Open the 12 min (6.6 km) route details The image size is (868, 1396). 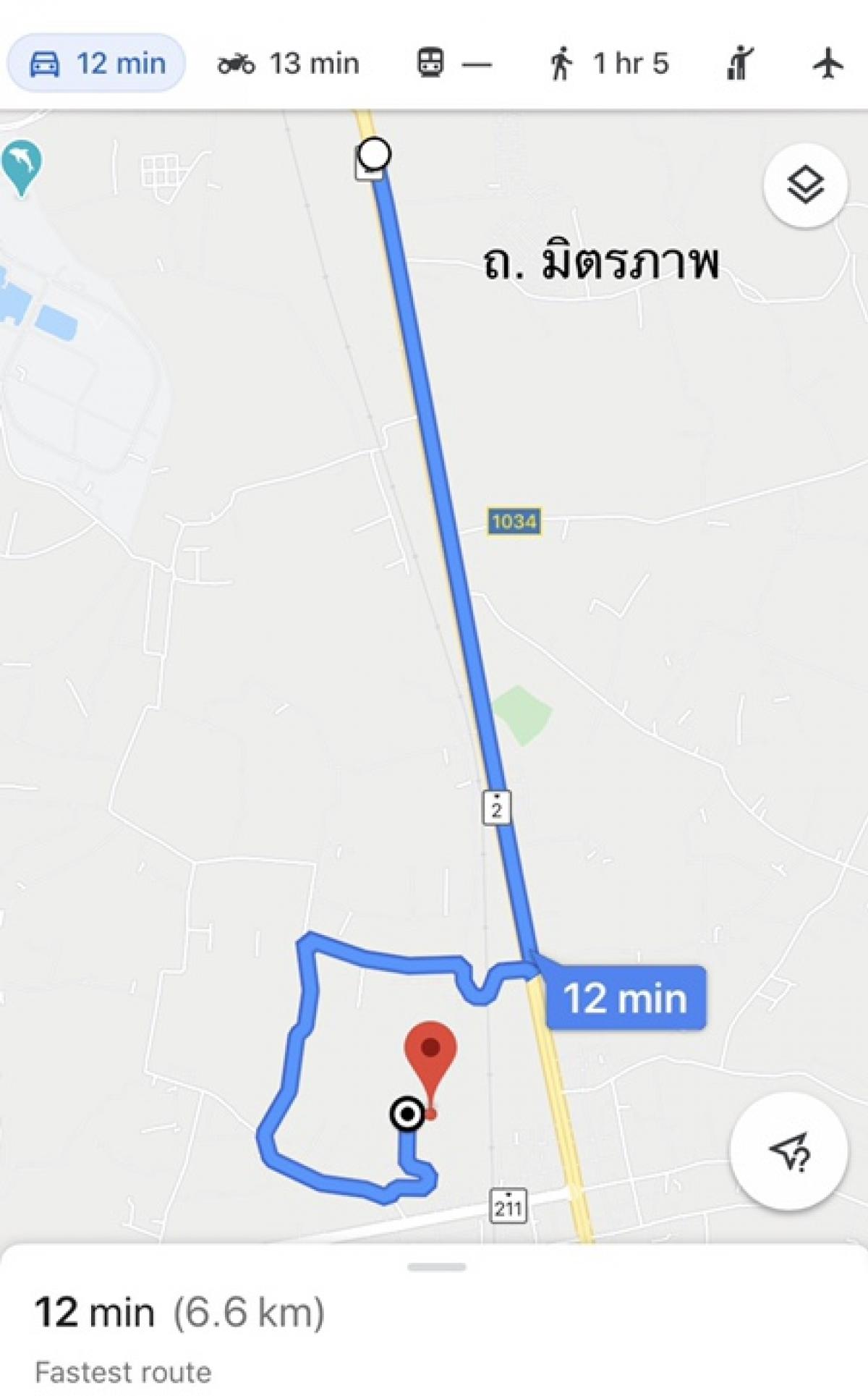[x=180, y=1312]
